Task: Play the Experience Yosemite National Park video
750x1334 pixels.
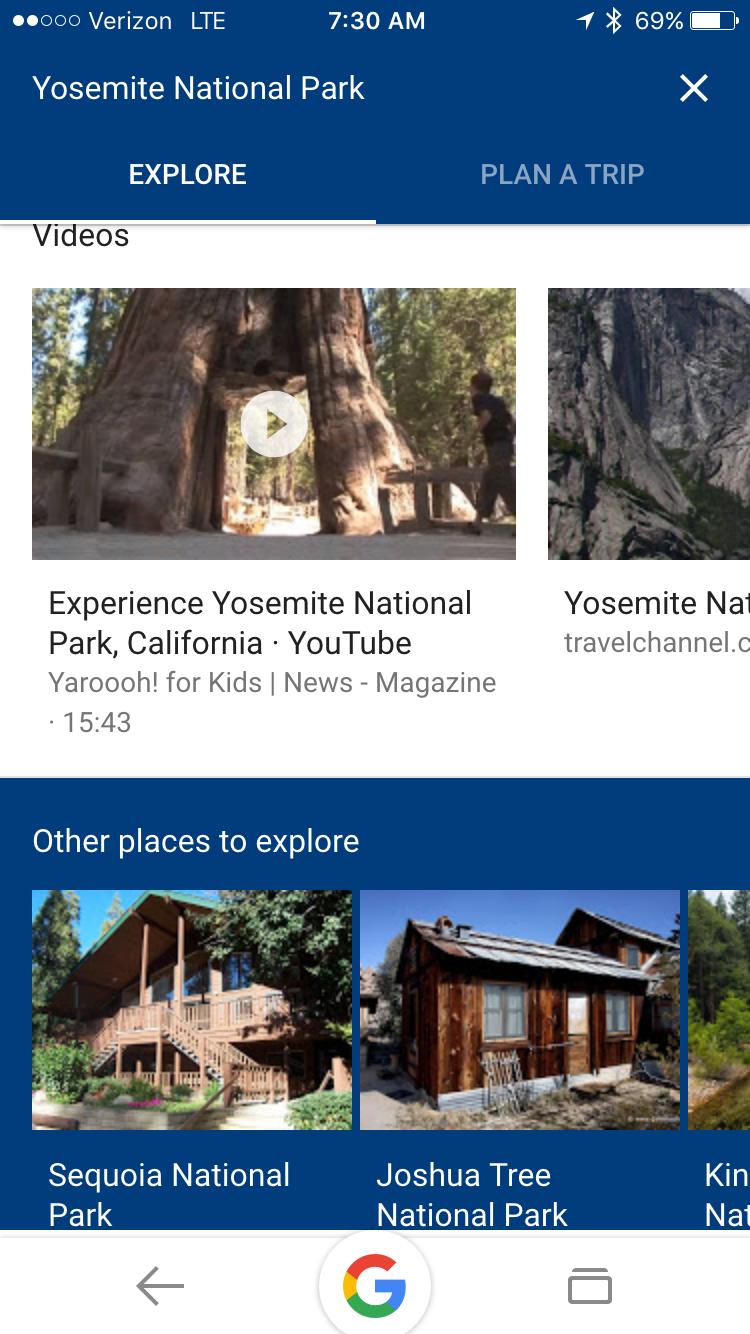Action: pyautogui.click(x=274, y=424)
